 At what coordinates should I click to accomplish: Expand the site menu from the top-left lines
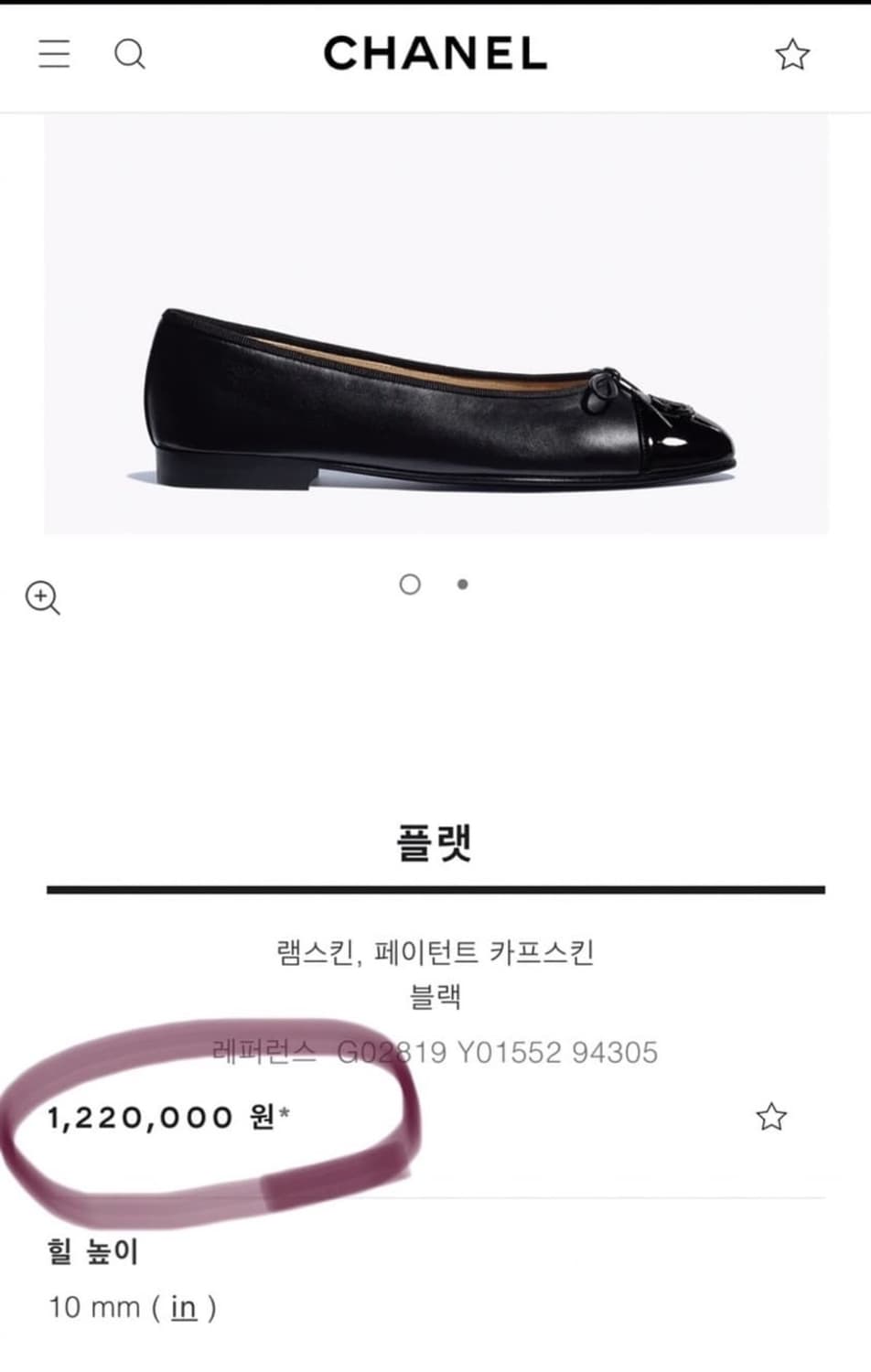pyautogui.click(x=54, y=55)
